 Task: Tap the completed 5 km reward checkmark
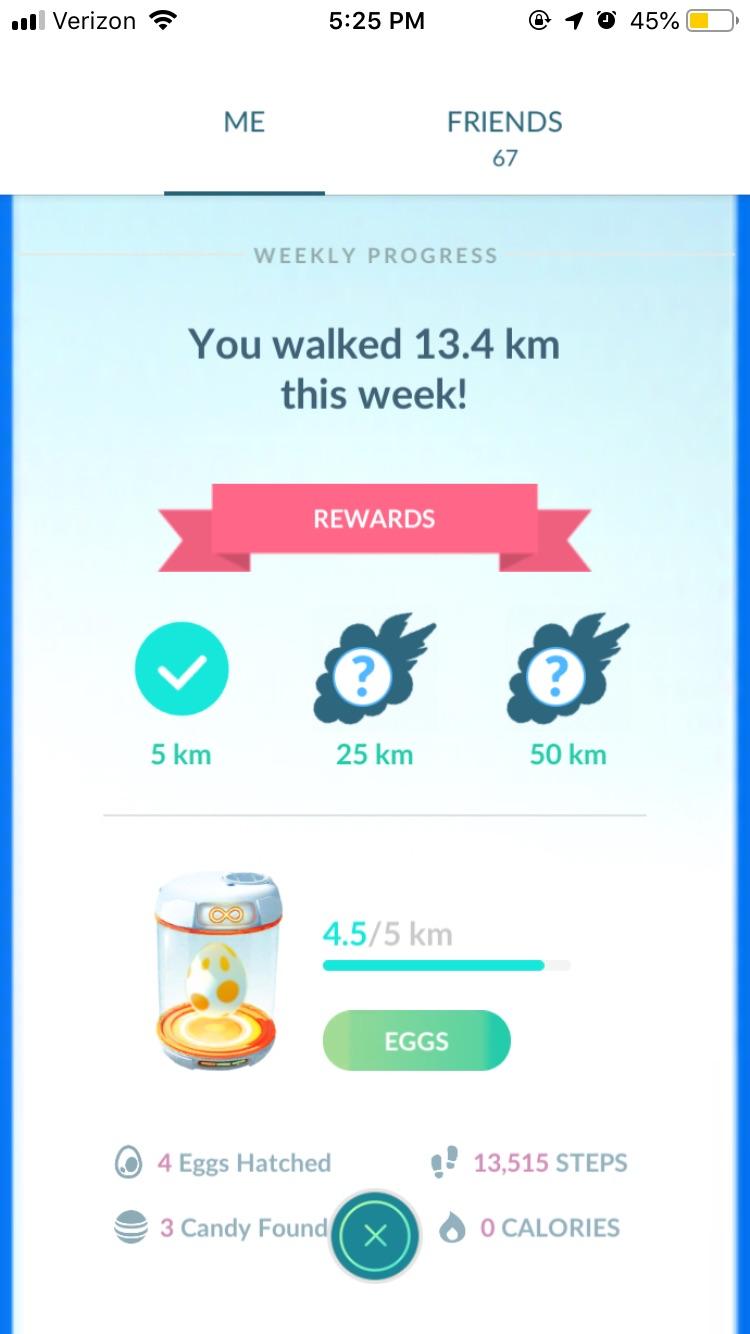click(181, 668)
